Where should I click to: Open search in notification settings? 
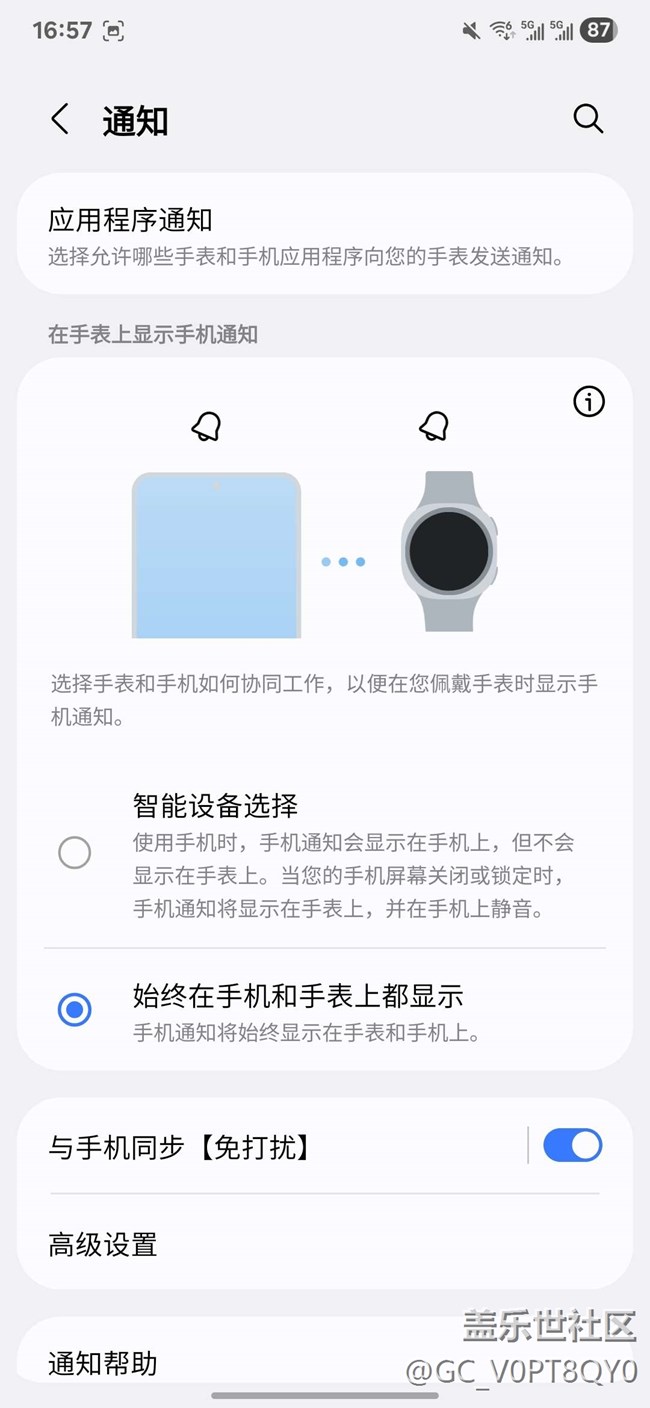pos(588,120)
